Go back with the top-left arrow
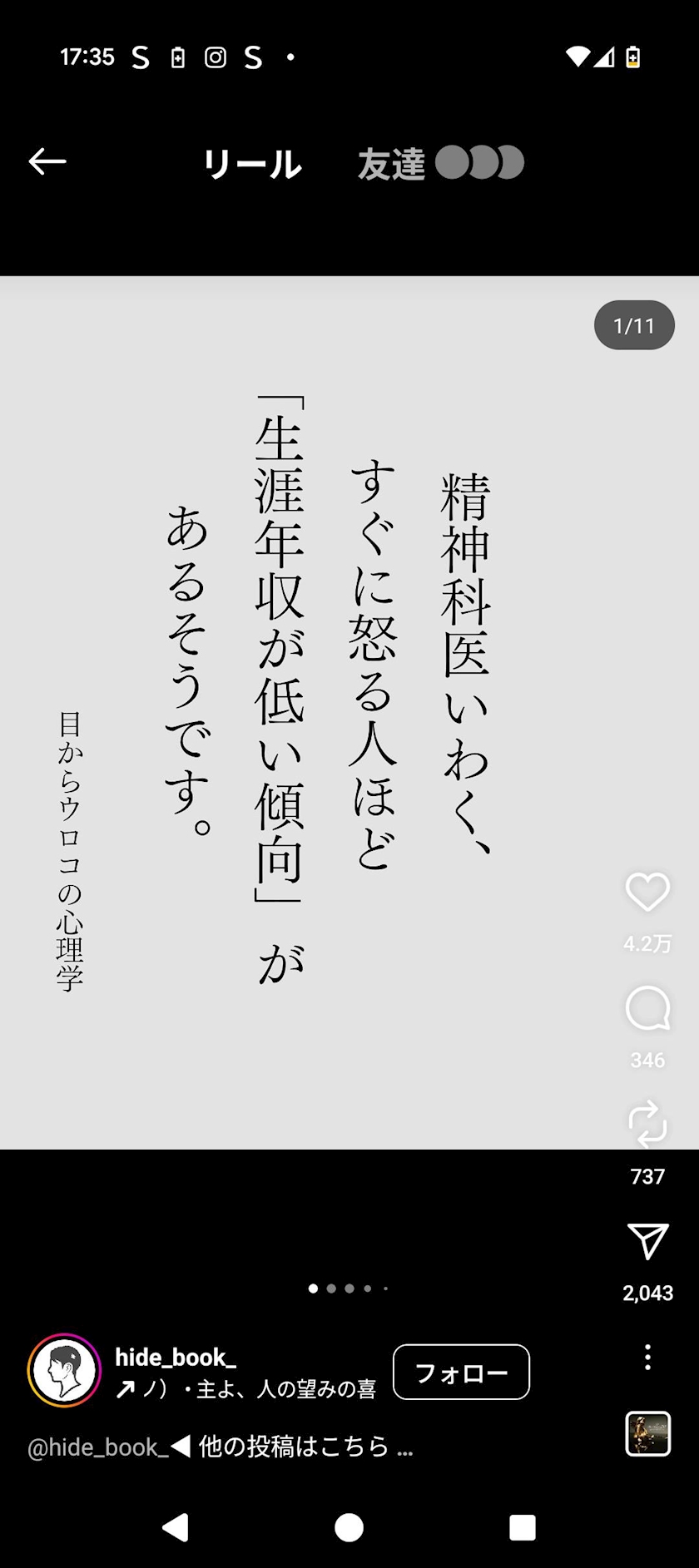 [47, 161]
